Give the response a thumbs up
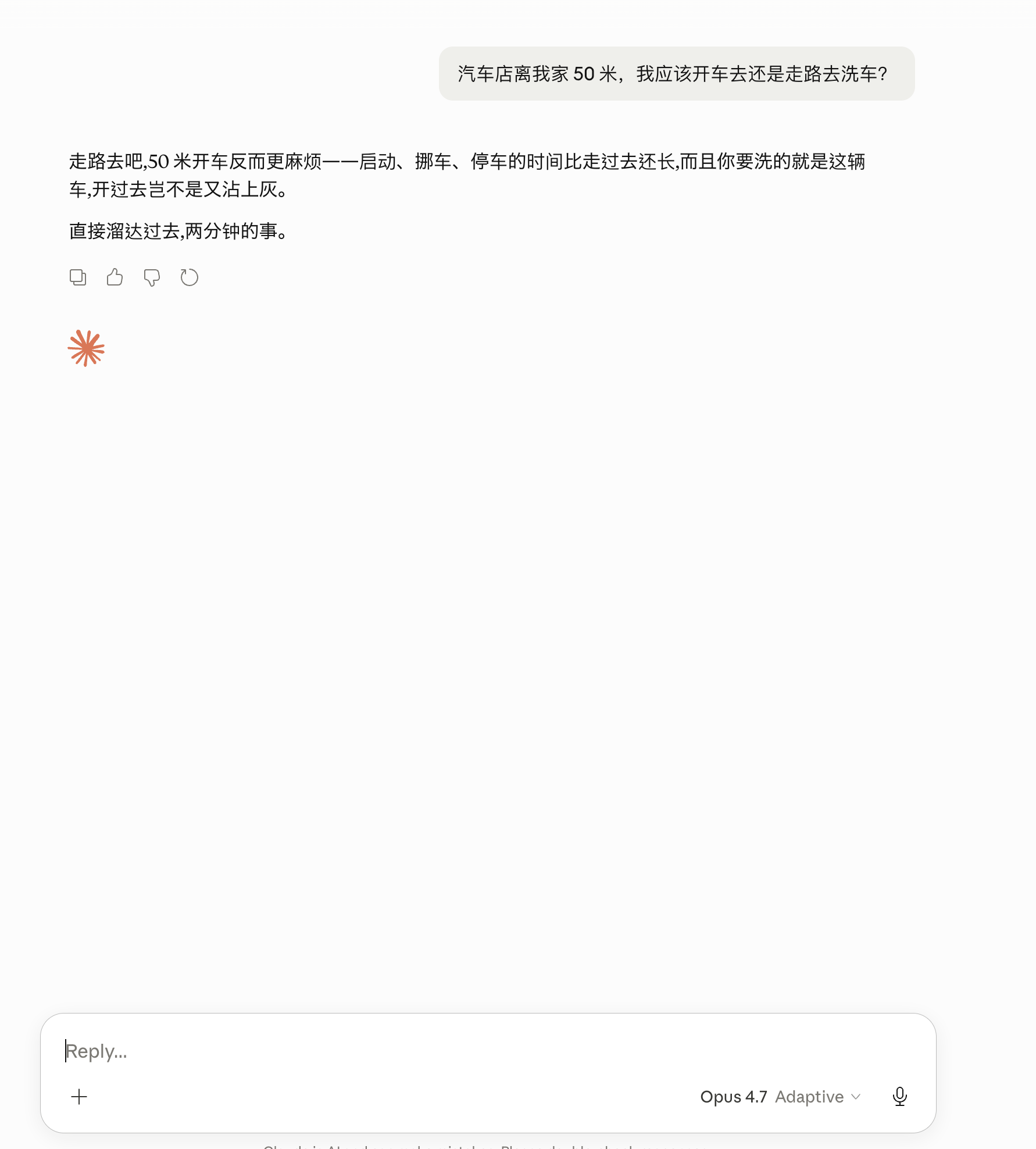 pyautogui.click(x=115, y=277)
